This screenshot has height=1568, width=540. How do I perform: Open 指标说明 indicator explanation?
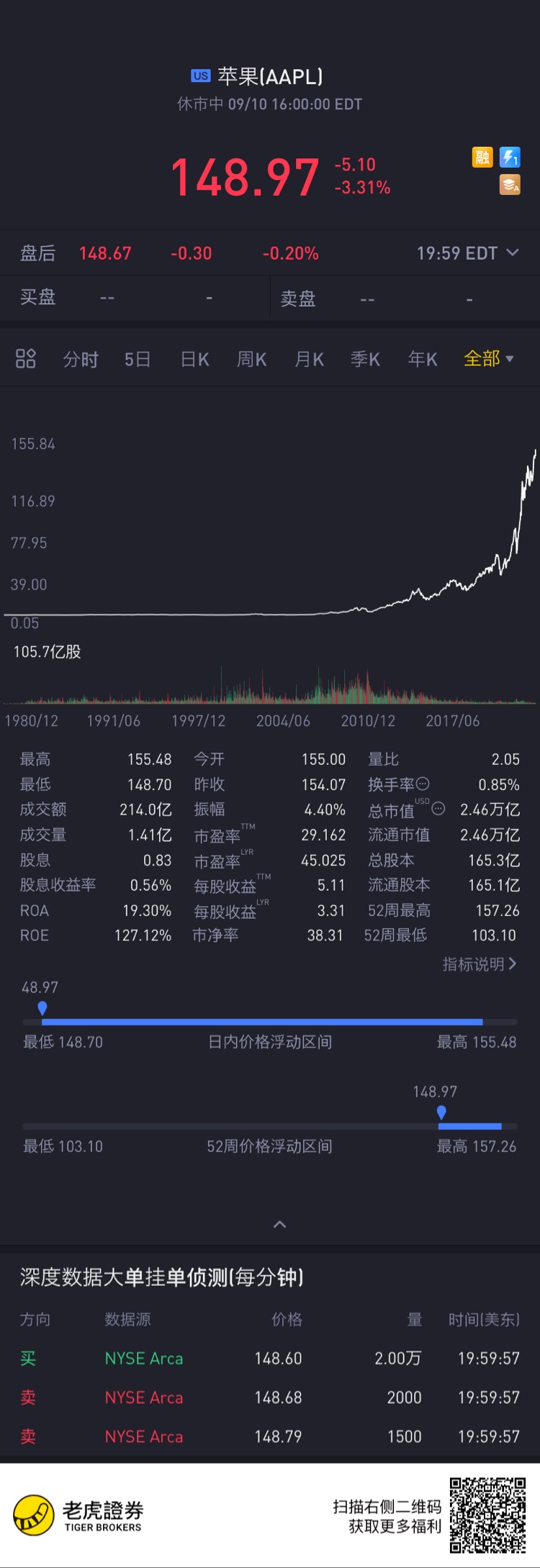[480, 964]
